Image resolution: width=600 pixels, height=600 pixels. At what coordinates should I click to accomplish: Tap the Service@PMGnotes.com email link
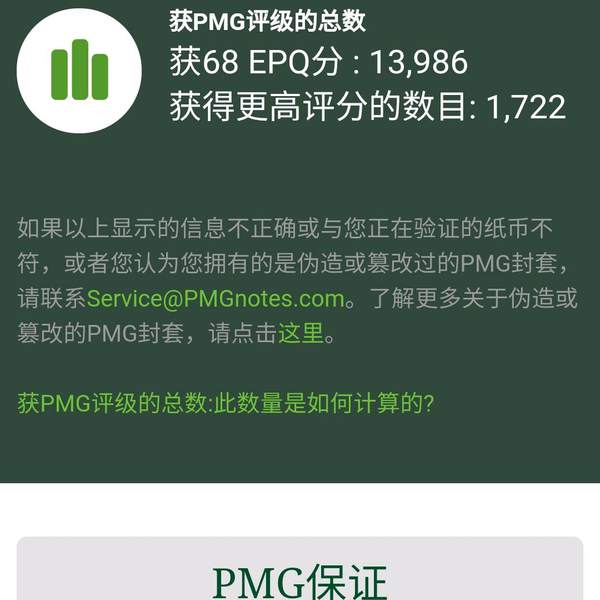point(215,298)
